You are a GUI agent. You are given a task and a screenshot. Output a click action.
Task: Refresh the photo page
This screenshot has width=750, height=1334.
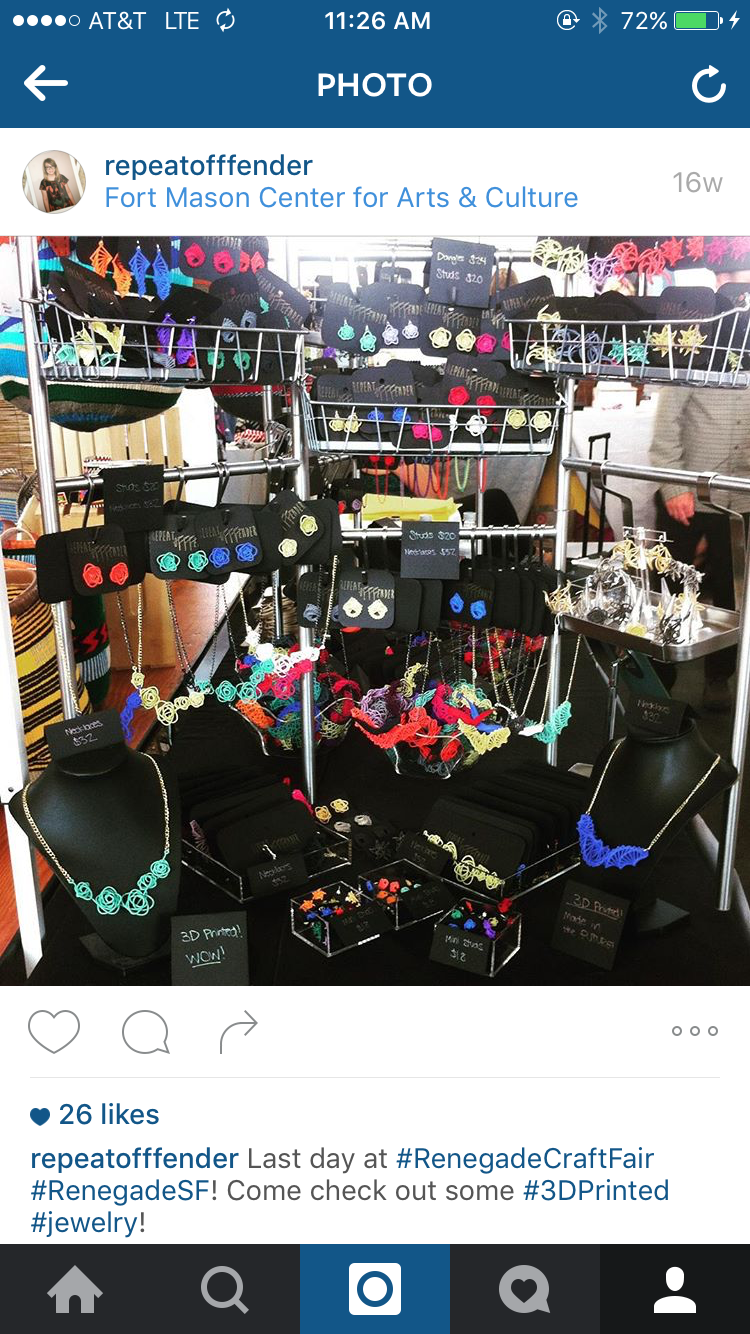[x=709, y=86]
